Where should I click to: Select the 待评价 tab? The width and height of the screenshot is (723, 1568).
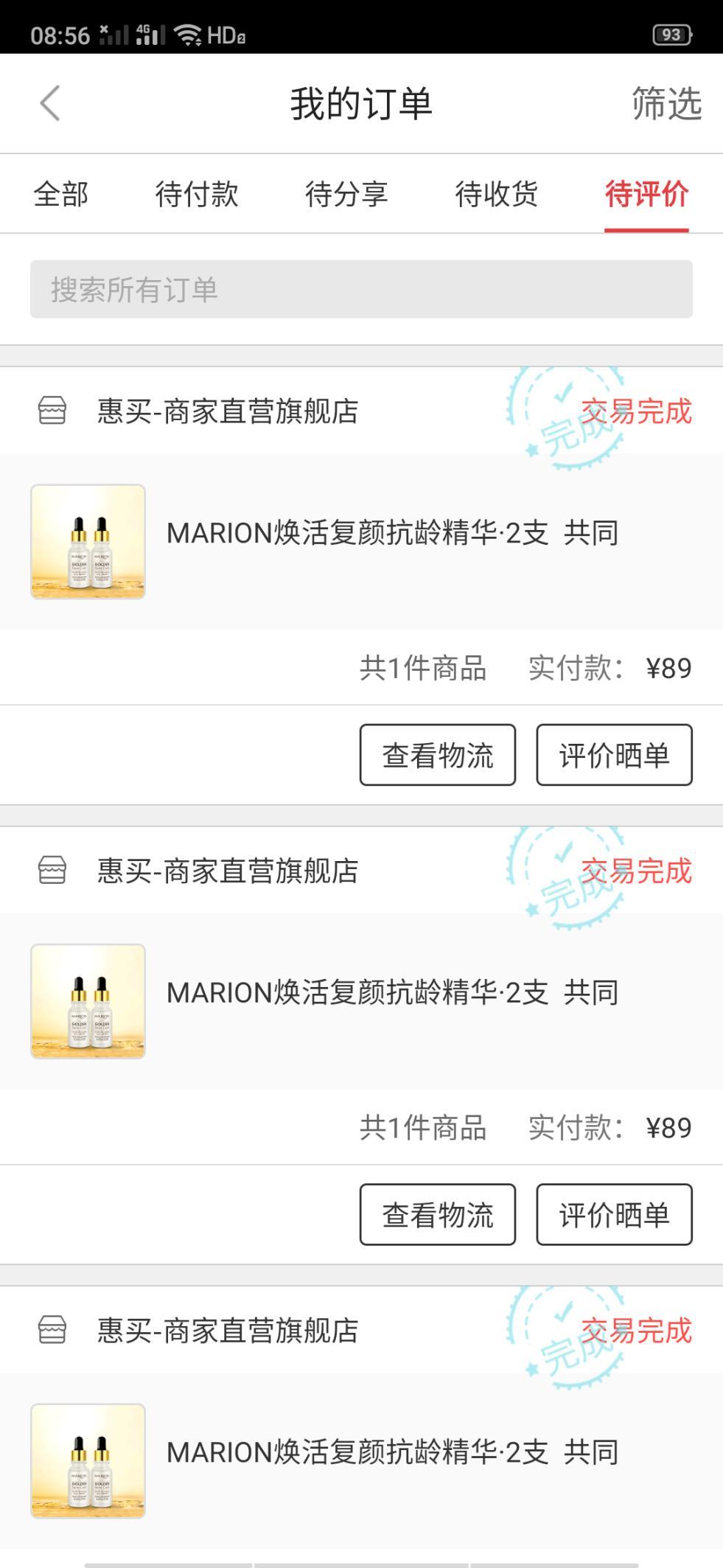point(646,195)
